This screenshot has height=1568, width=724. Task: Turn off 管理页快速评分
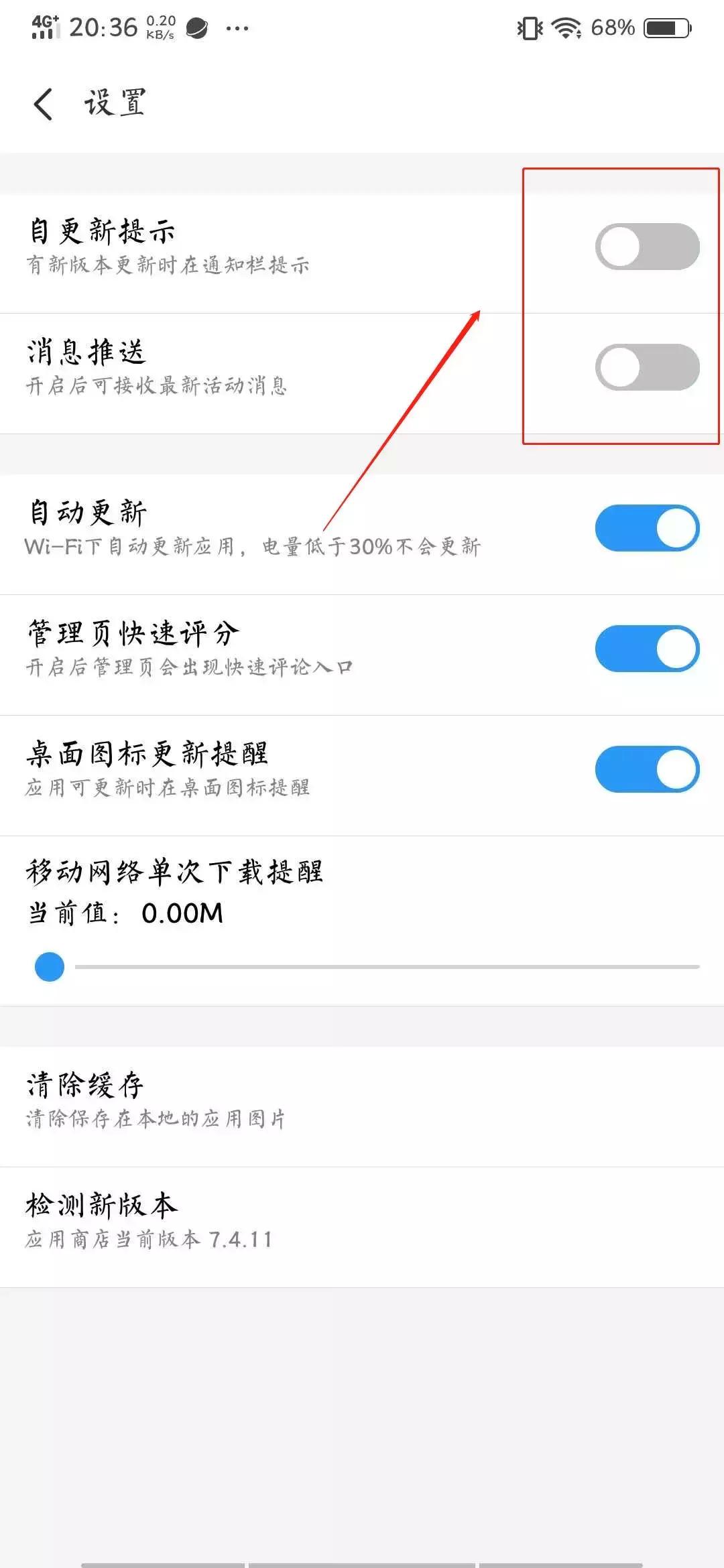647,645
